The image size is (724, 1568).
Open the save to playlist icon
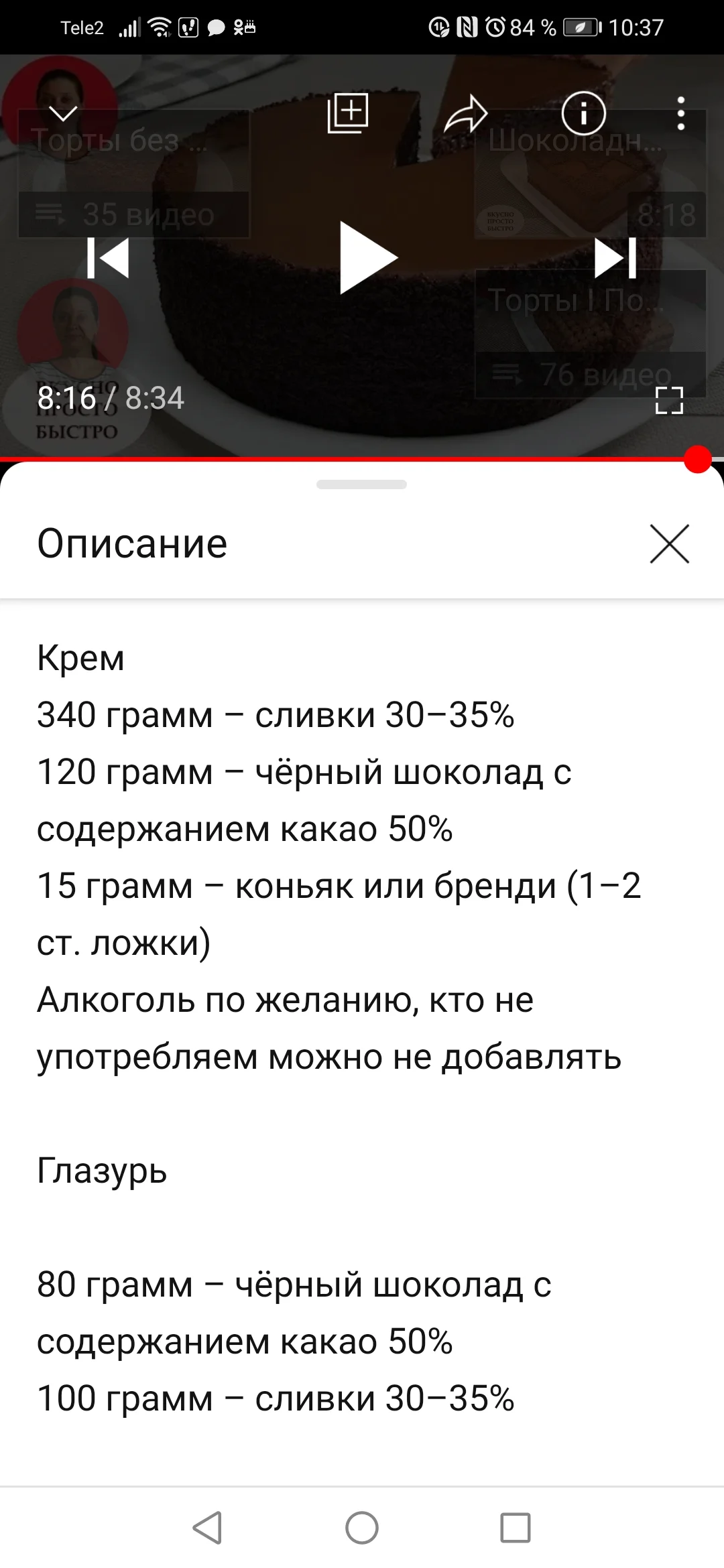tap(347, 114)
